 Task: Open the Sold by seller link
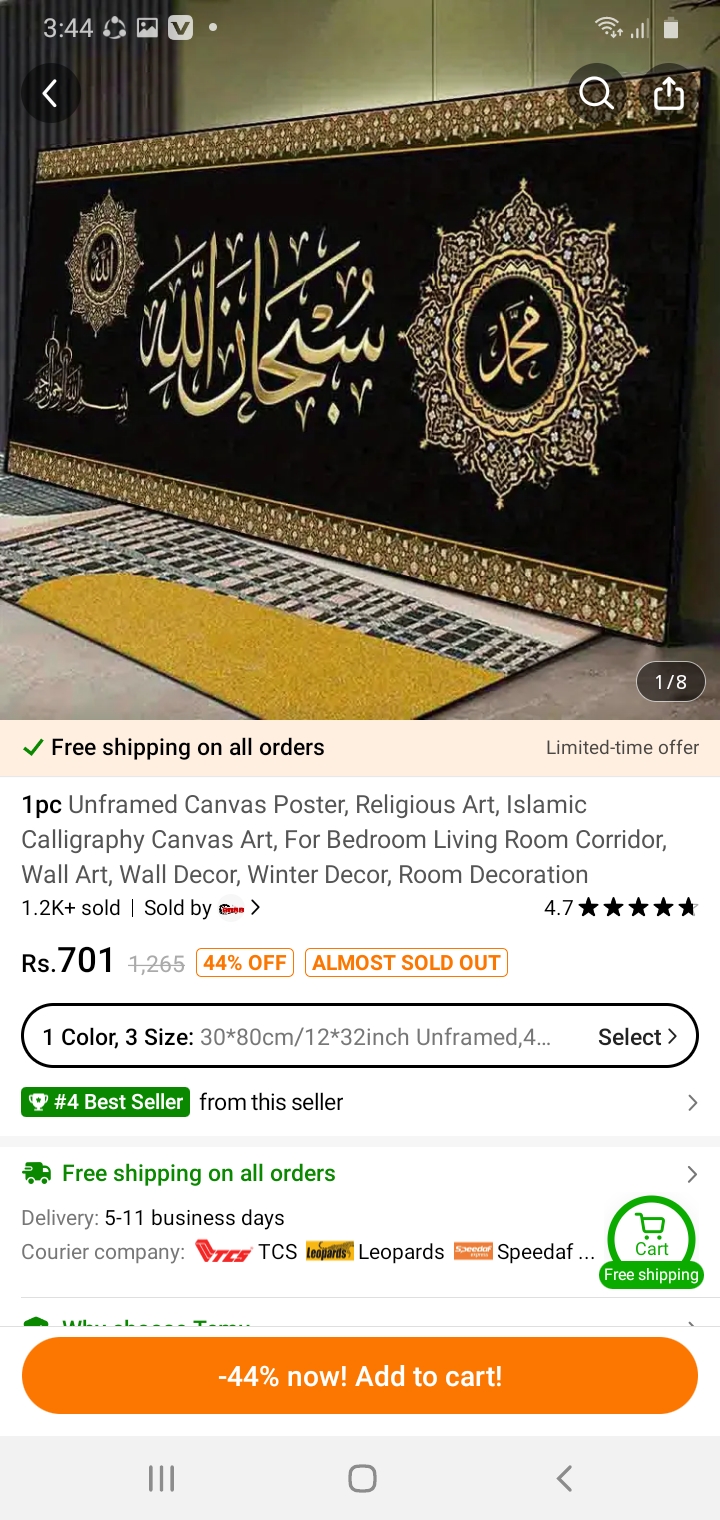click(x=203, y=908)
